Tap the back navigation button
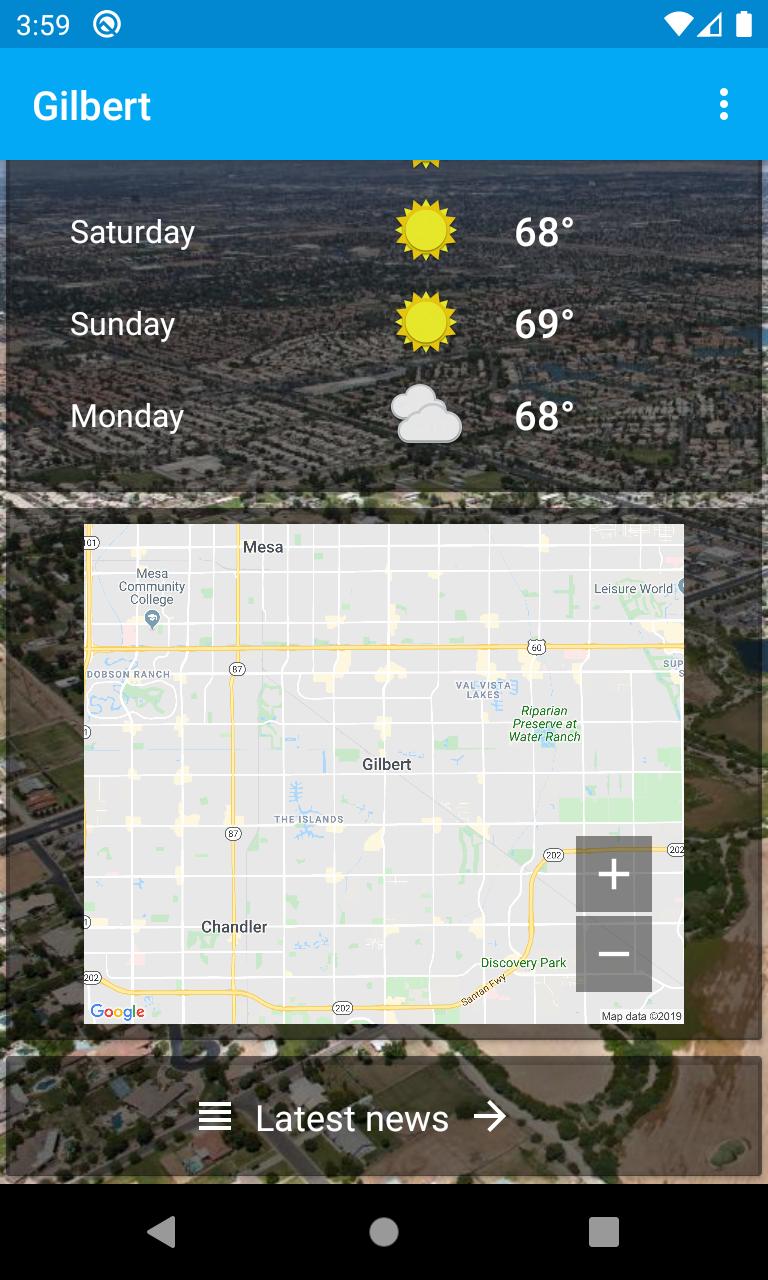 coord(161,1232)
